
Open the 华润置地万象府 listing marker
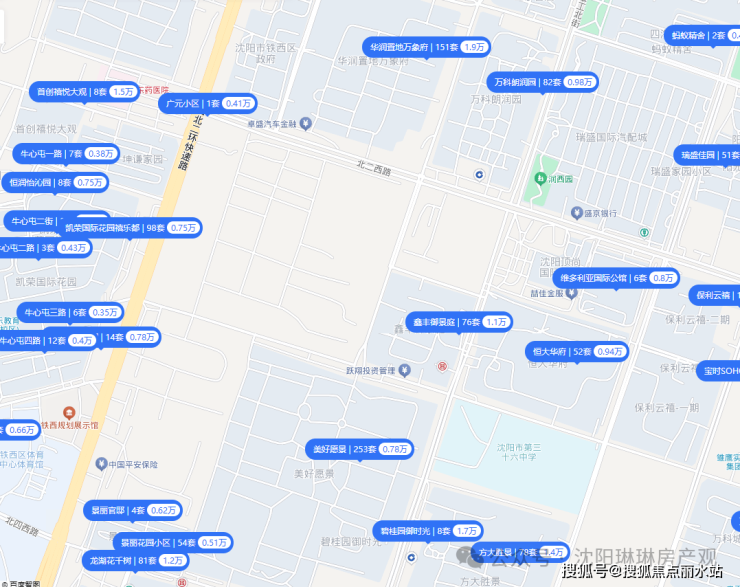click(426, 47)
